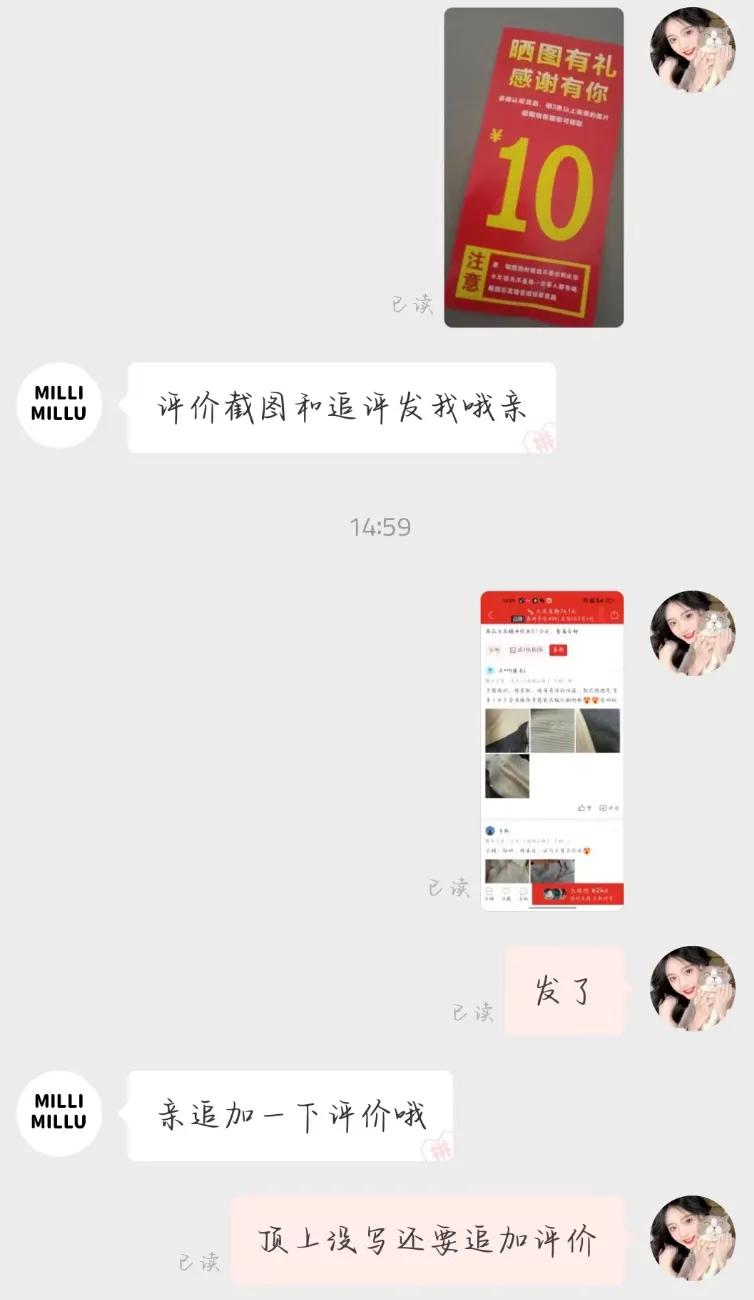Tap the thumbs-up like icon on the review
The height and width of the screenshot is (1300, 754).
point(581,807)
